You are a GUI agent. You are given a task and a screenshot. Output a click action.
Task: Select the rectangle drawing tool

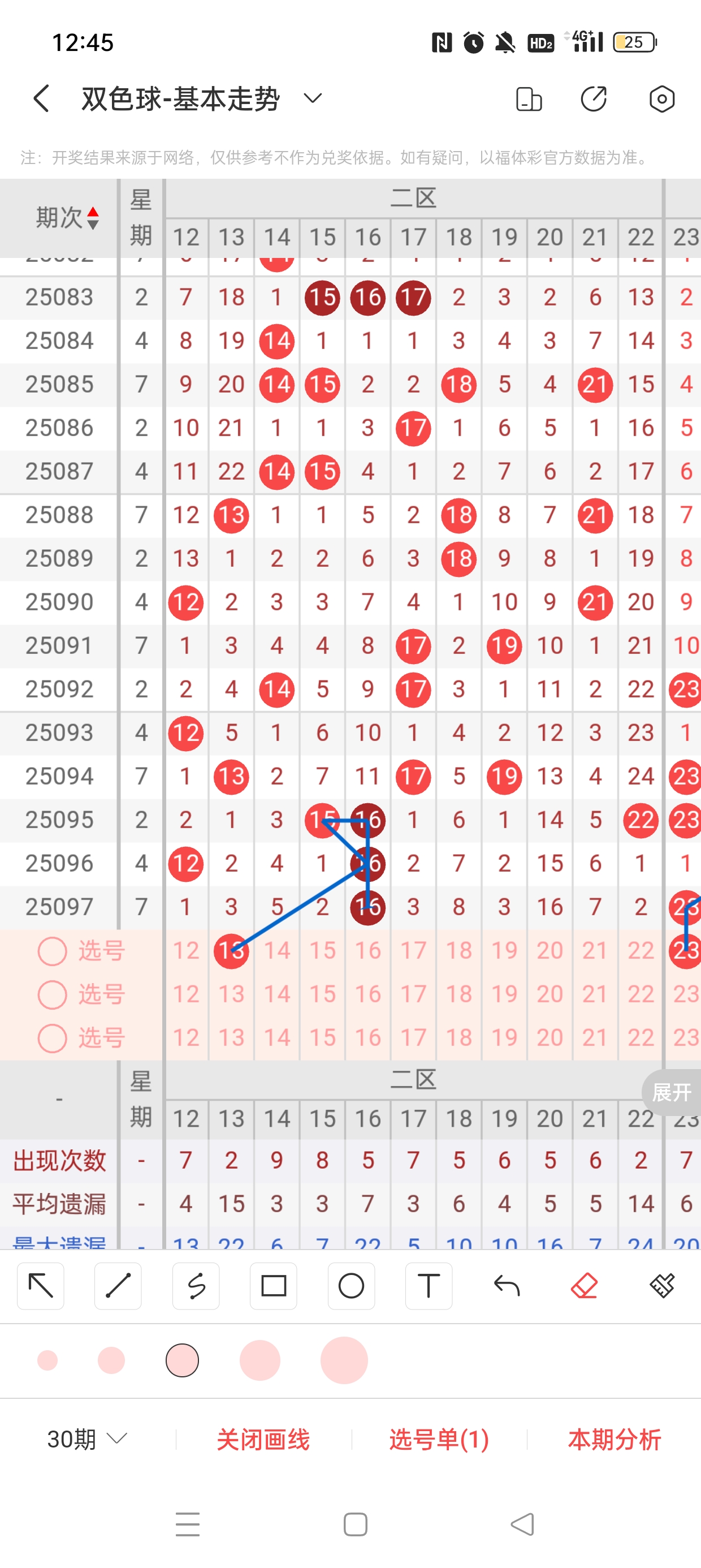273,1286
